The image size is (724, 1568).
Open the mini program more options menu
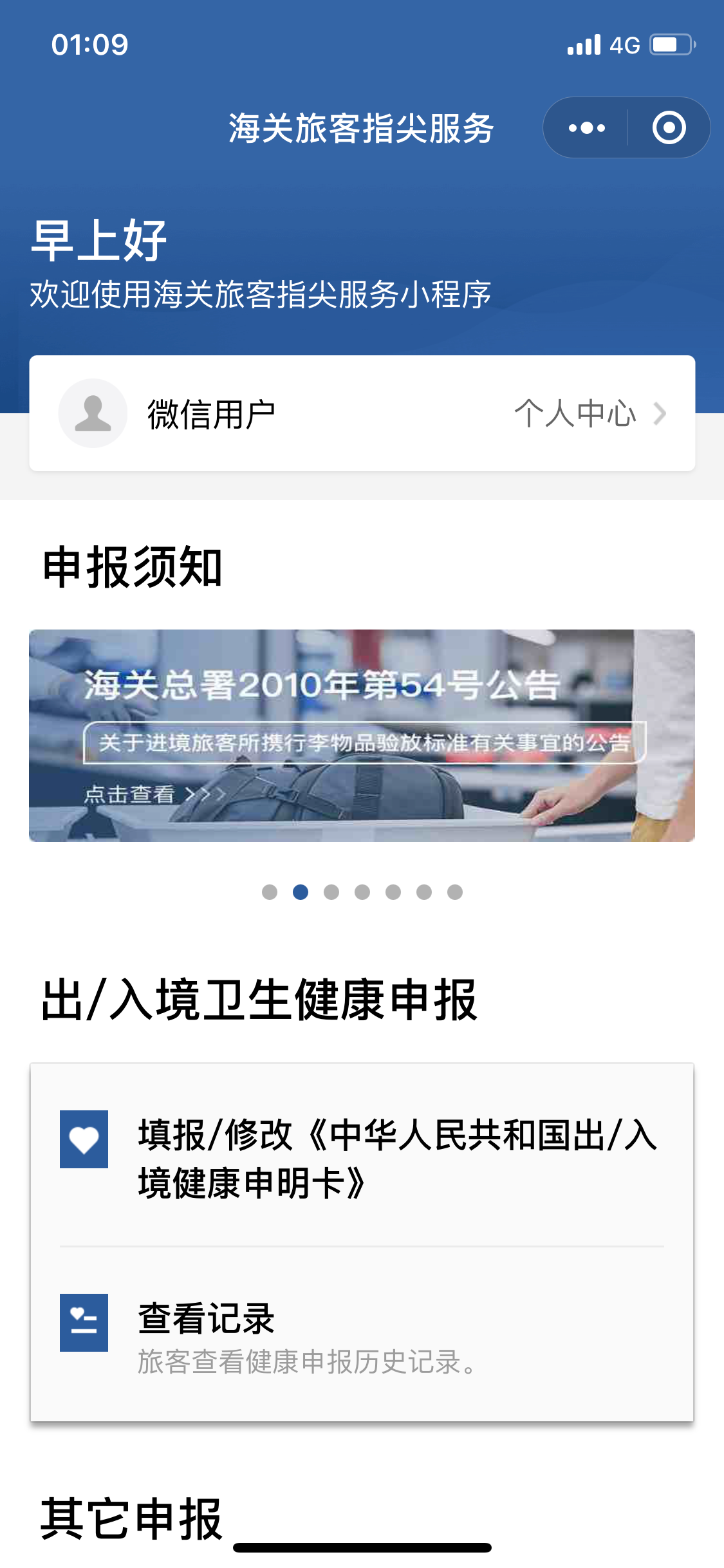(586, 128)
